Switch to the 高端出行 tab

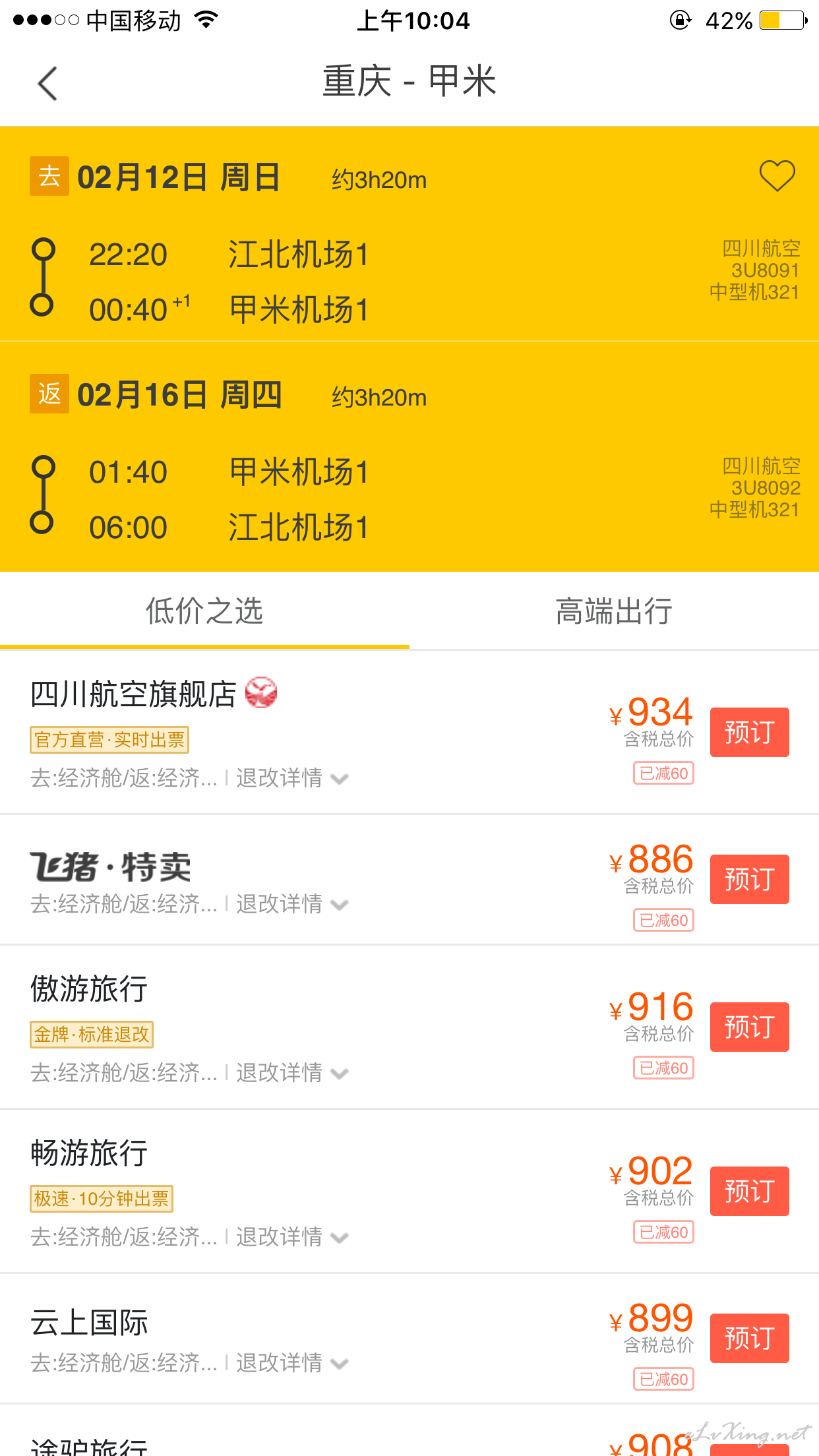point(614,611)
